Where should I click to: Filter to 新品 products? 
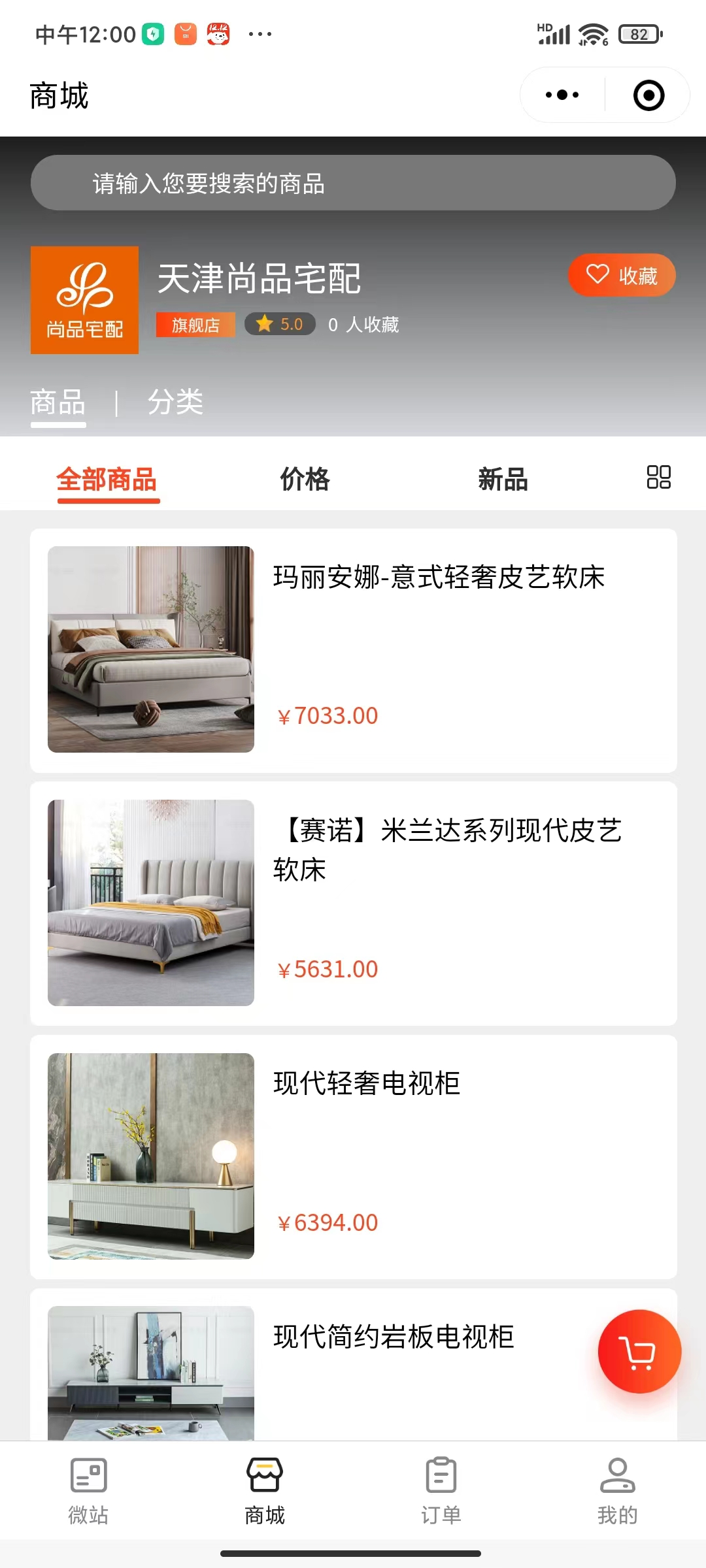point(503,480)
